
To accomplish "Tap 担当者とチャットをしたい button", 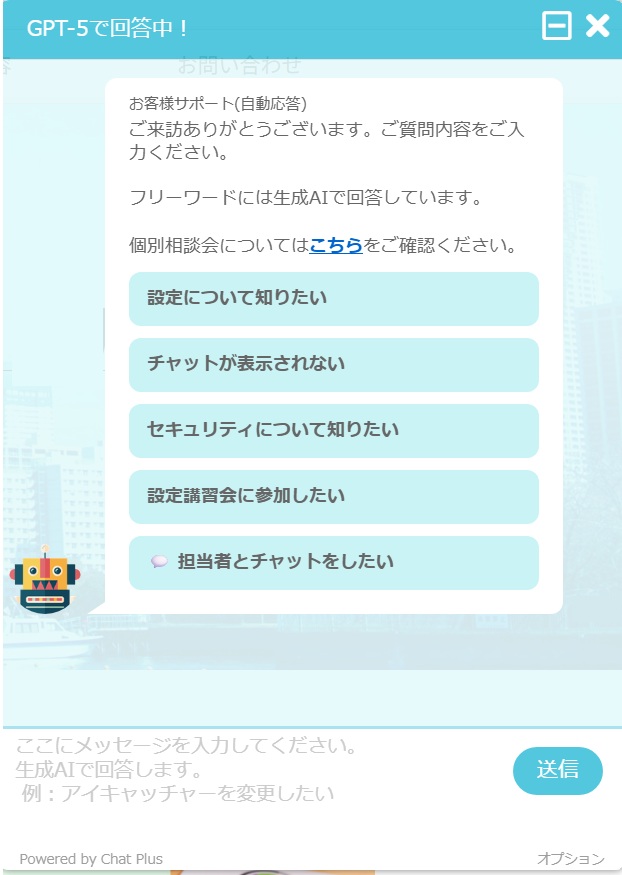I will 333,562.
